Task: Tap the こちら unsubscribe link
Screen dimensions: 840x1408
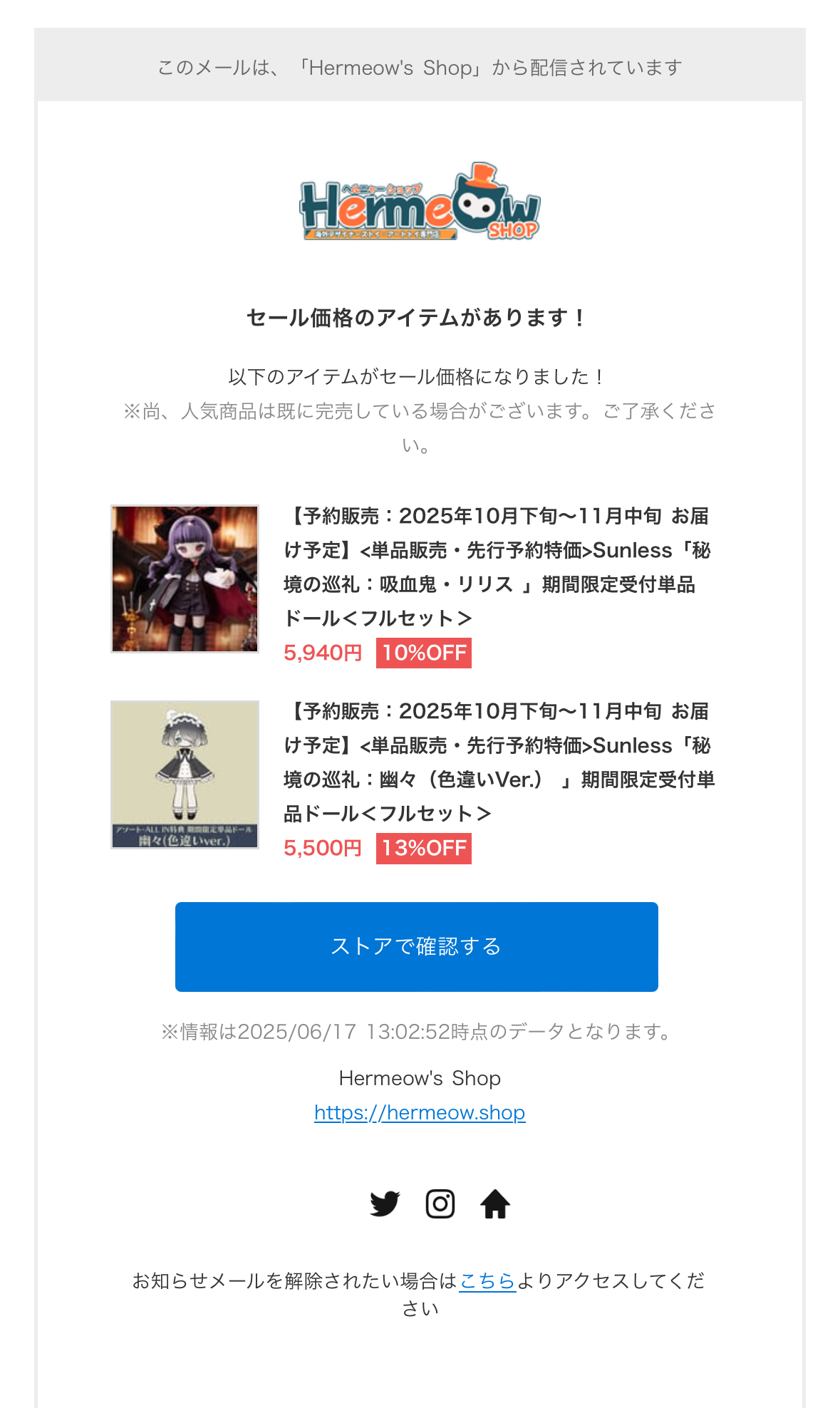Action: click(487, 1280)
